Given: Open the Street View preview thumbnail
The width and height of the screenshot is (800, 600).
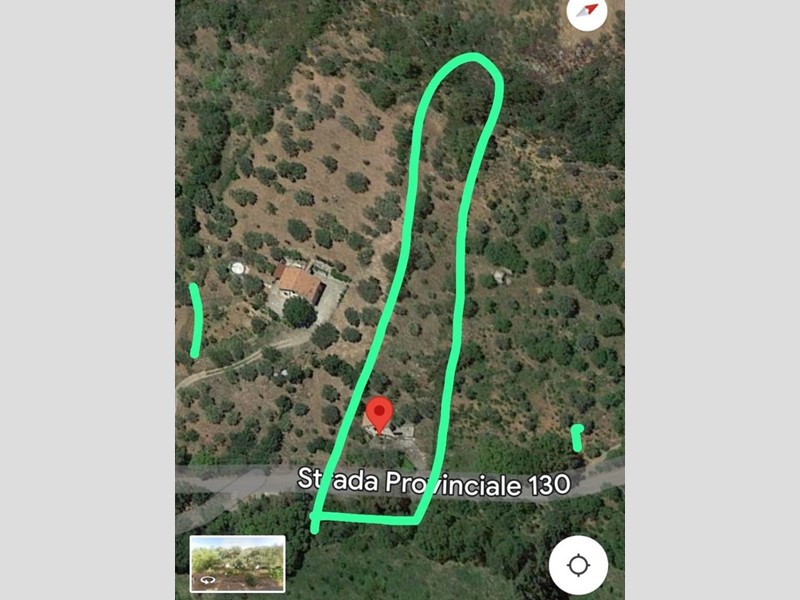Looking at the screenshot, I should pyautogui.click(x=238, y=564).
